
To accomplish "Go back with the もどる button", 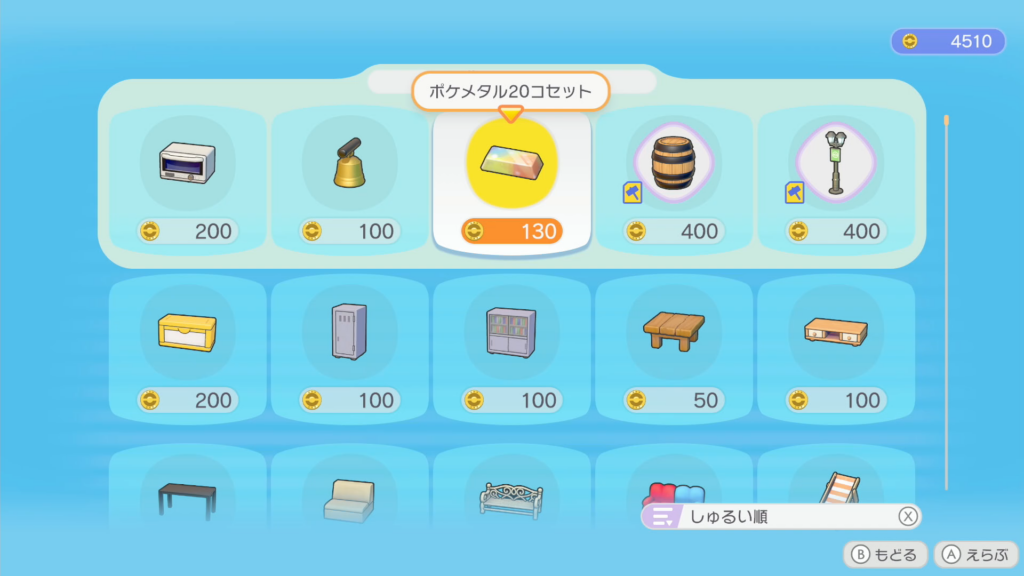I will pyautogui.click(x=886, y=555).
